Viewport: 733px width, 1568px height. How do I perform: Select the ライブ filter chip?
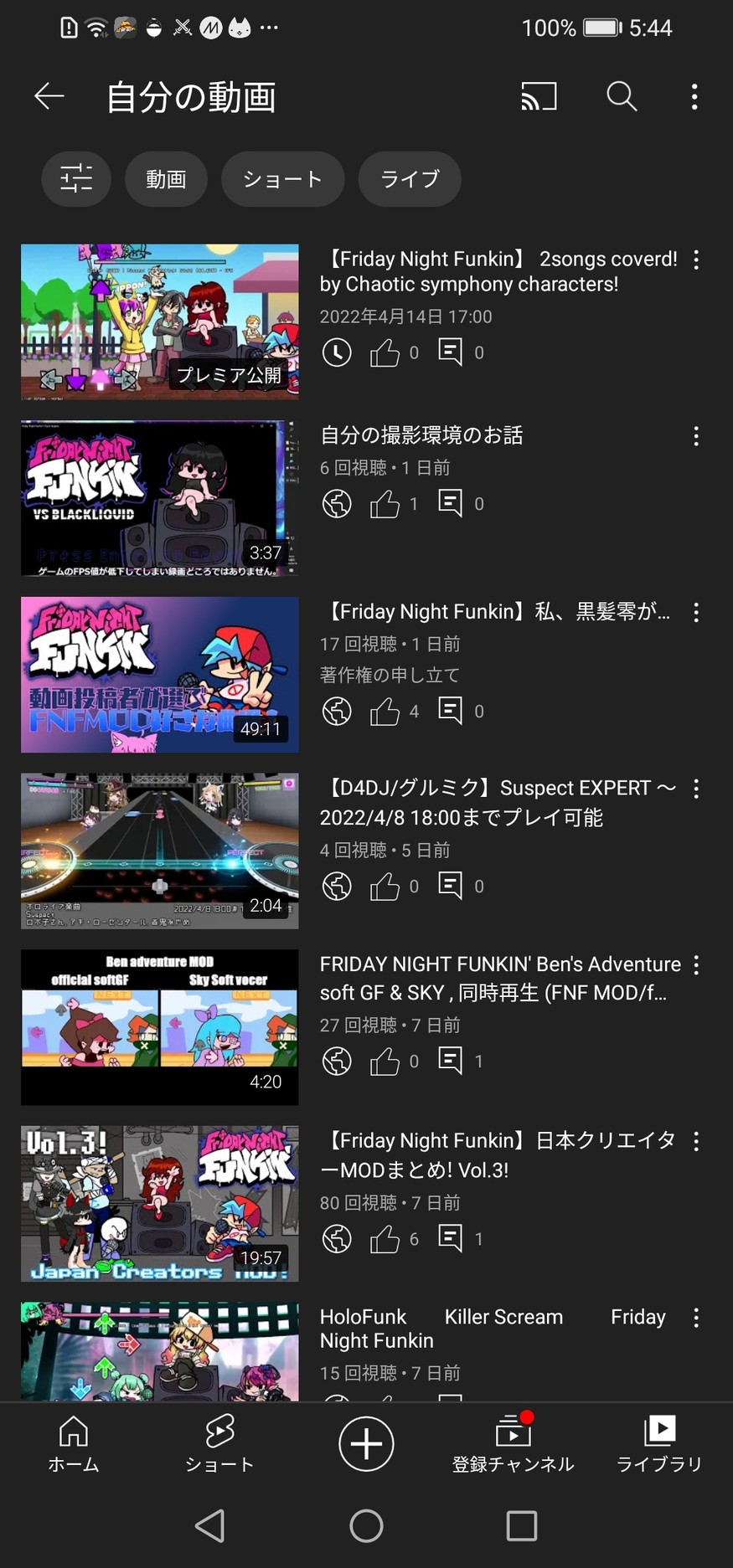point(410,178)
